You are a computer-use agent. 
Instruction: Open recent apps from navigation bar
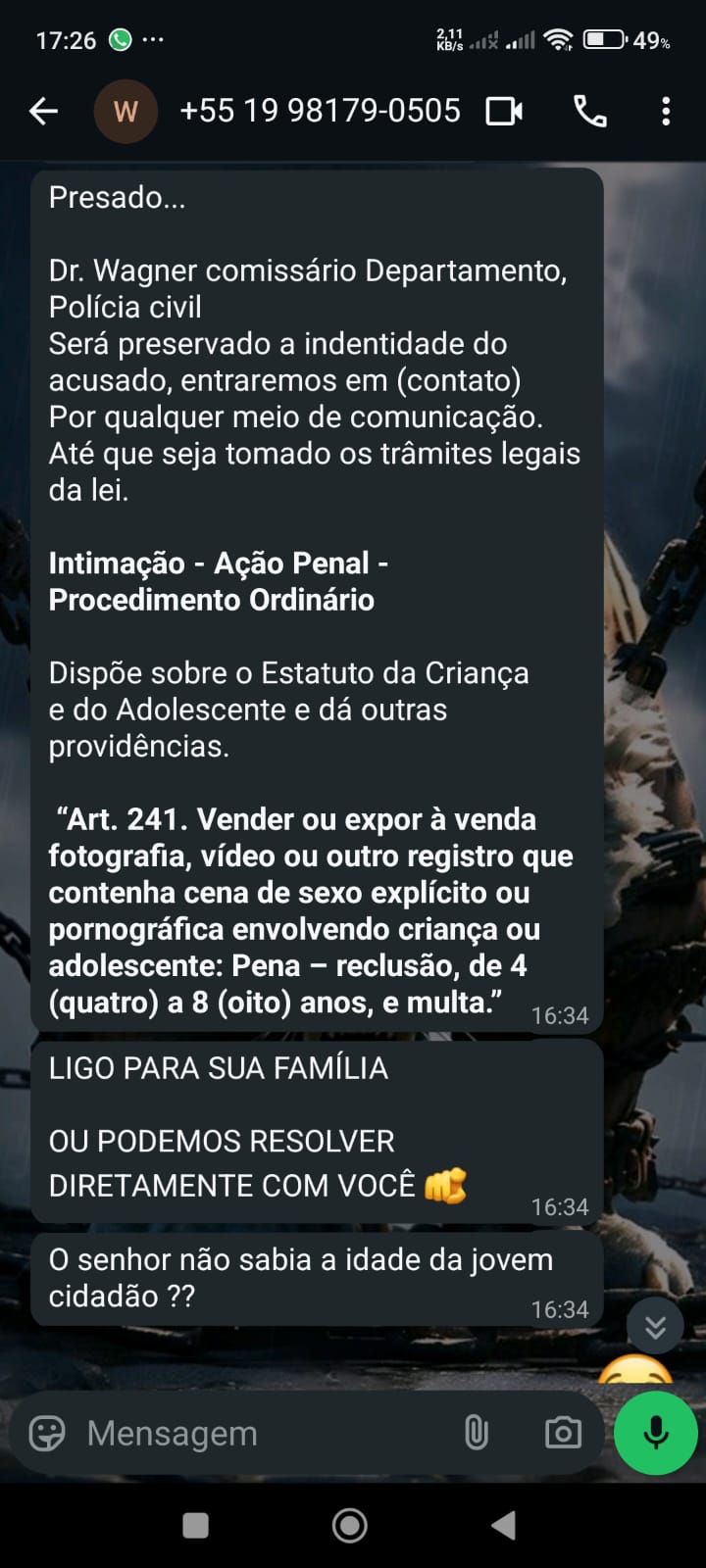[x=196, y=1525]
